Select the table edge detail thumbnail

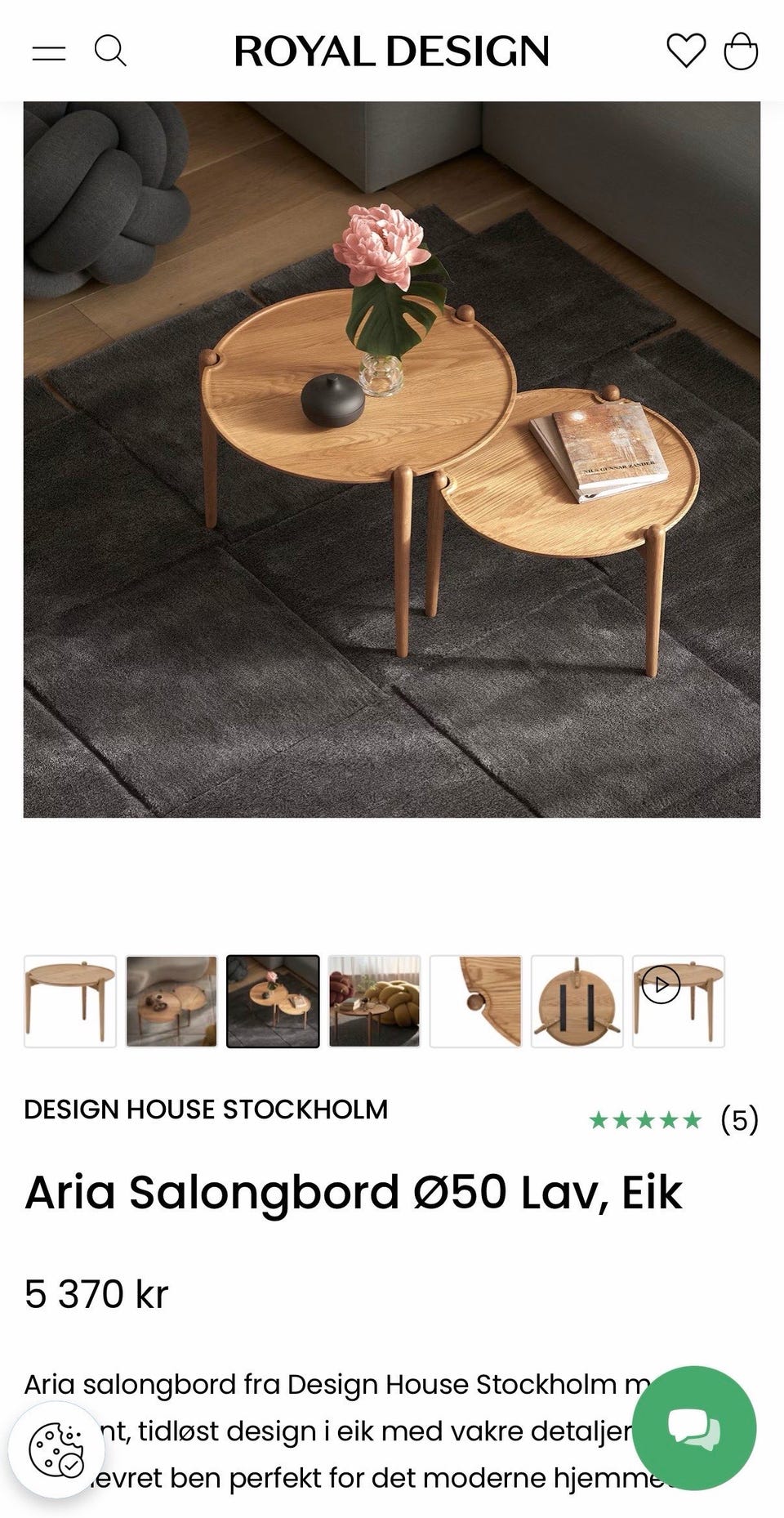[475, 1002]
